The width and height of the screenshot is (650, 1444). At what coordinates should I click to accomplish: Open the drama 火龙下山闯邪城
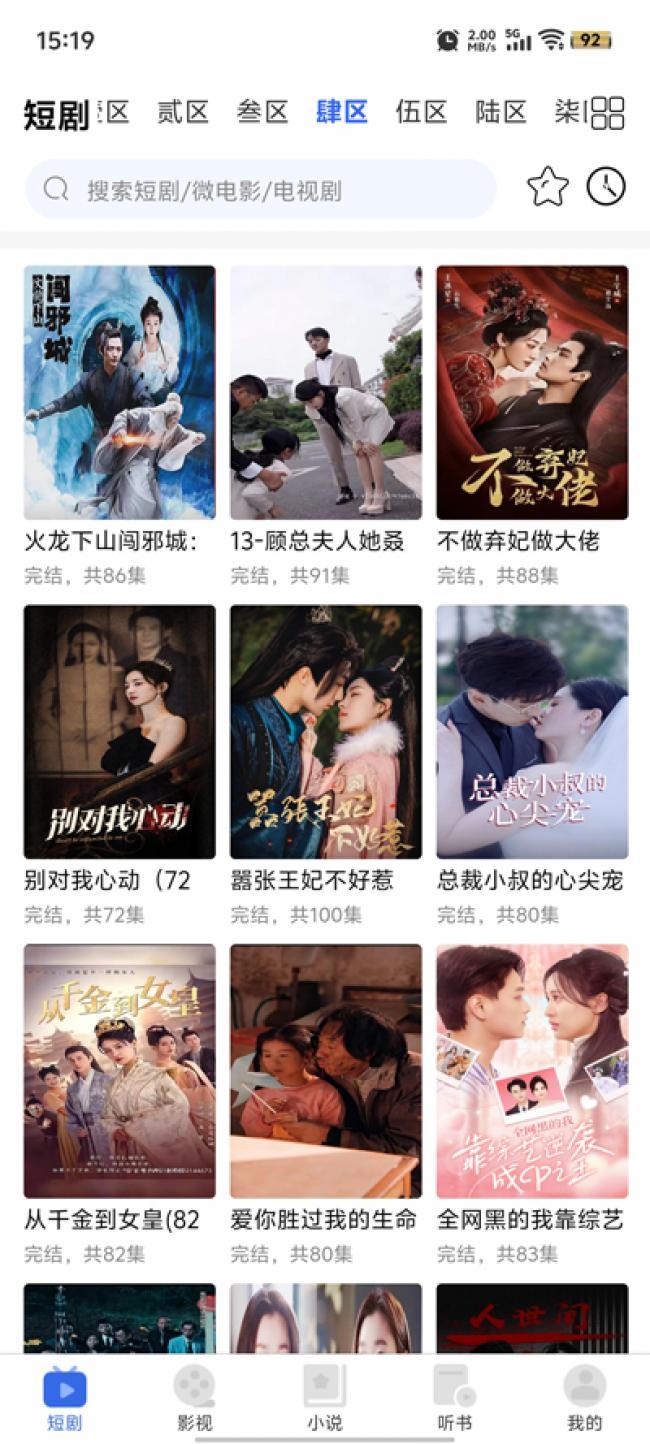pos(119,392)
